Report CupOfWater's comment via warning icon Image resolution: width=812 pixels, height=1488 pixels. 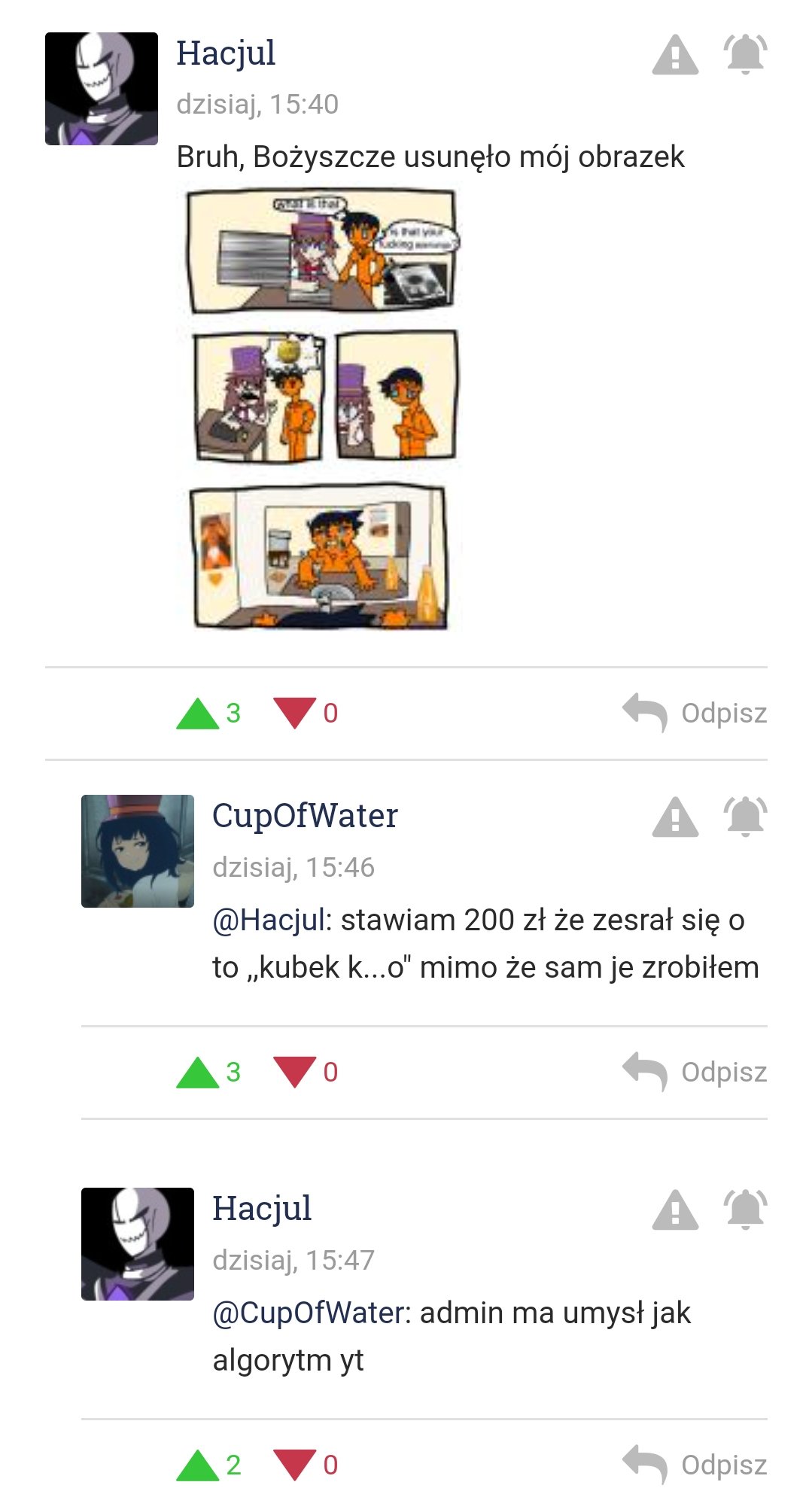tap(675, 817)
